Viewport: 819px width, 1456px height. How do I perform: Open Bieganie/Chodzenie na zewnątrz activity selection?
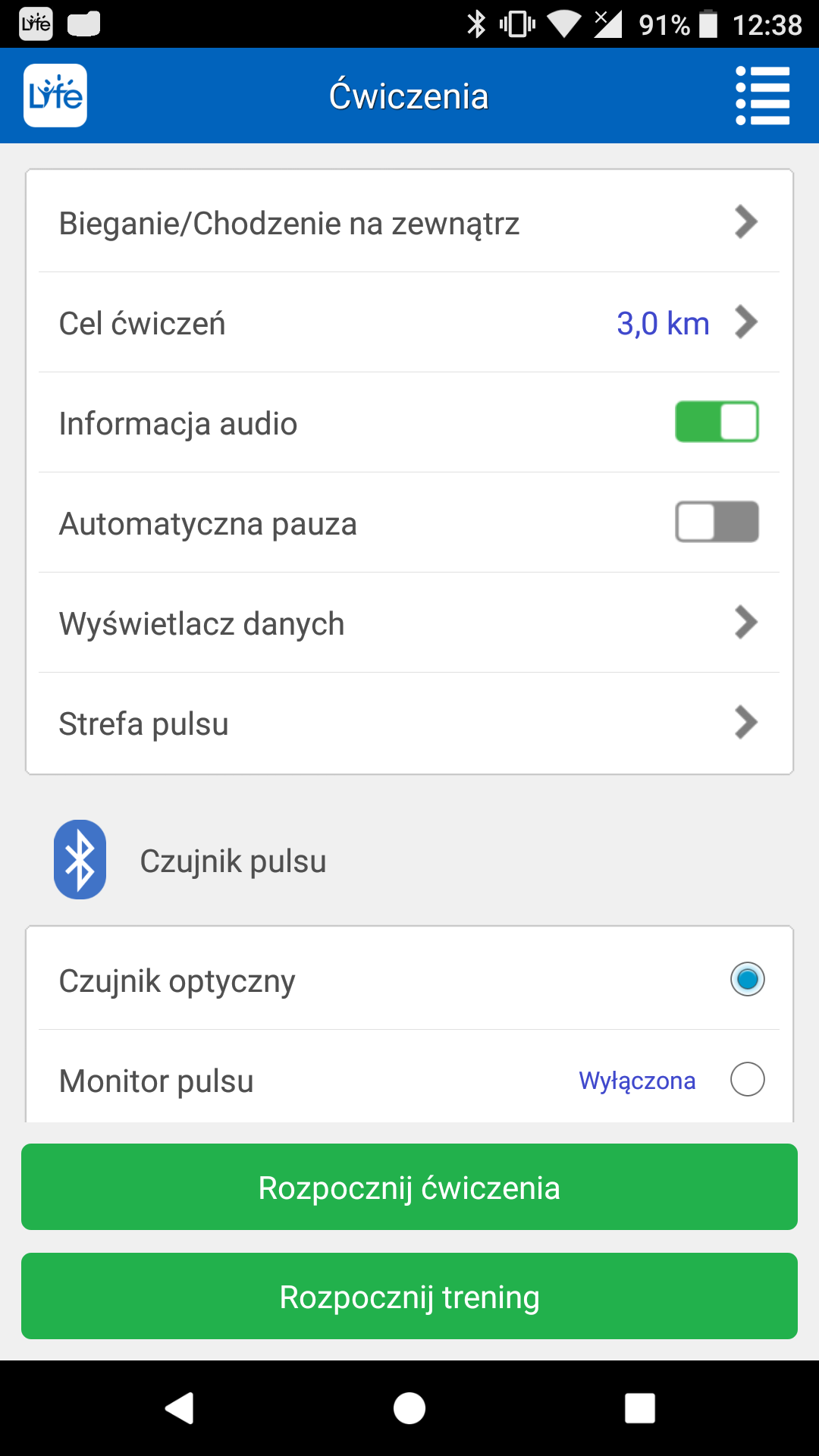(409, 222)
